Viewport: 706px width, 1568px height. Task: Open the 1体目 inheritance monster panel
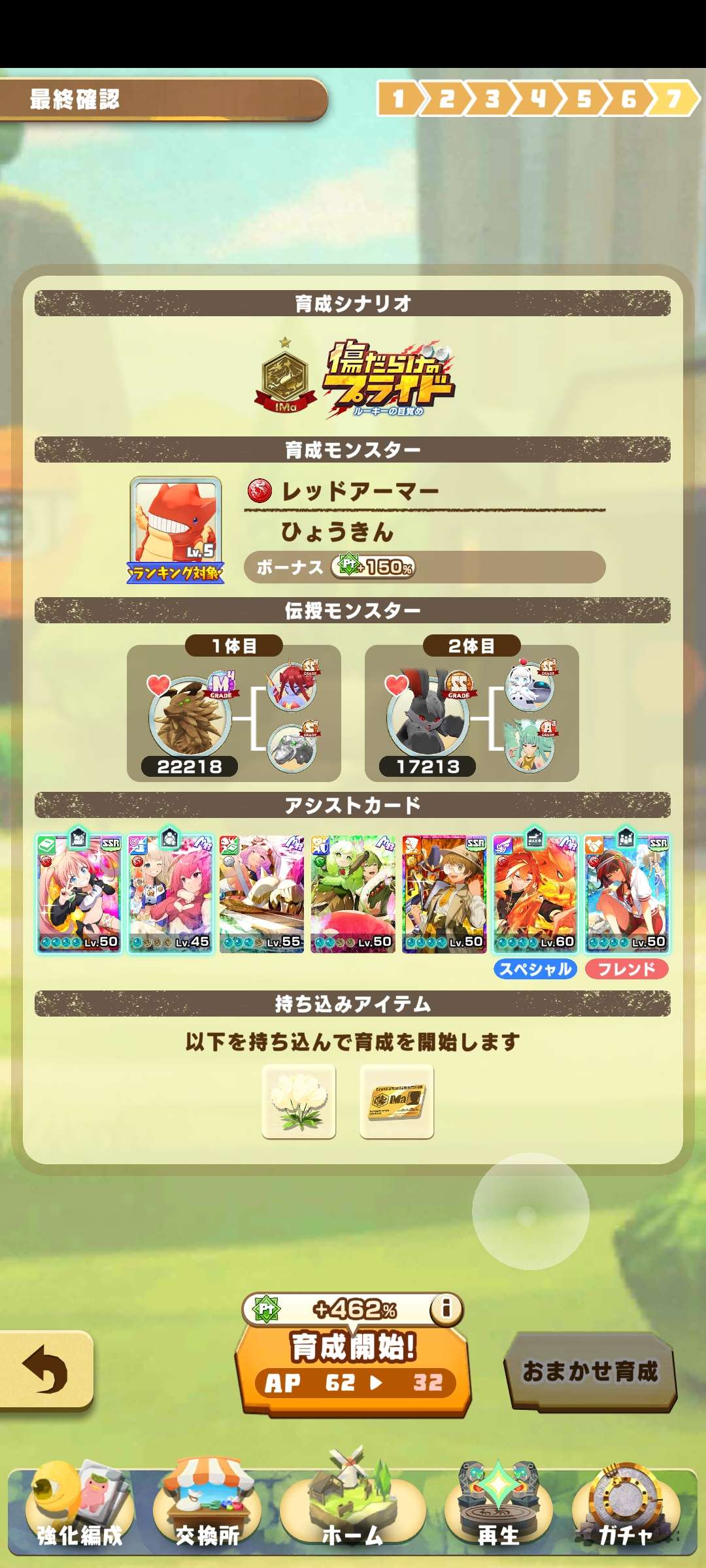click(x=233, y=713)
